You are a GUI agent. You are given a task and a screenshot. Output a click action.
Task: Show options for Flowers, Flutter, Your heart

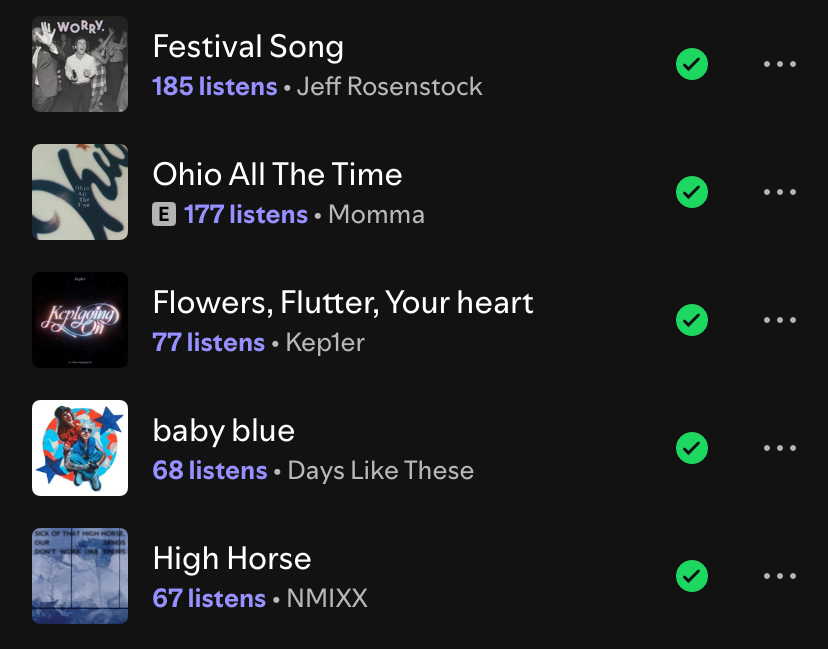(779, 320)
